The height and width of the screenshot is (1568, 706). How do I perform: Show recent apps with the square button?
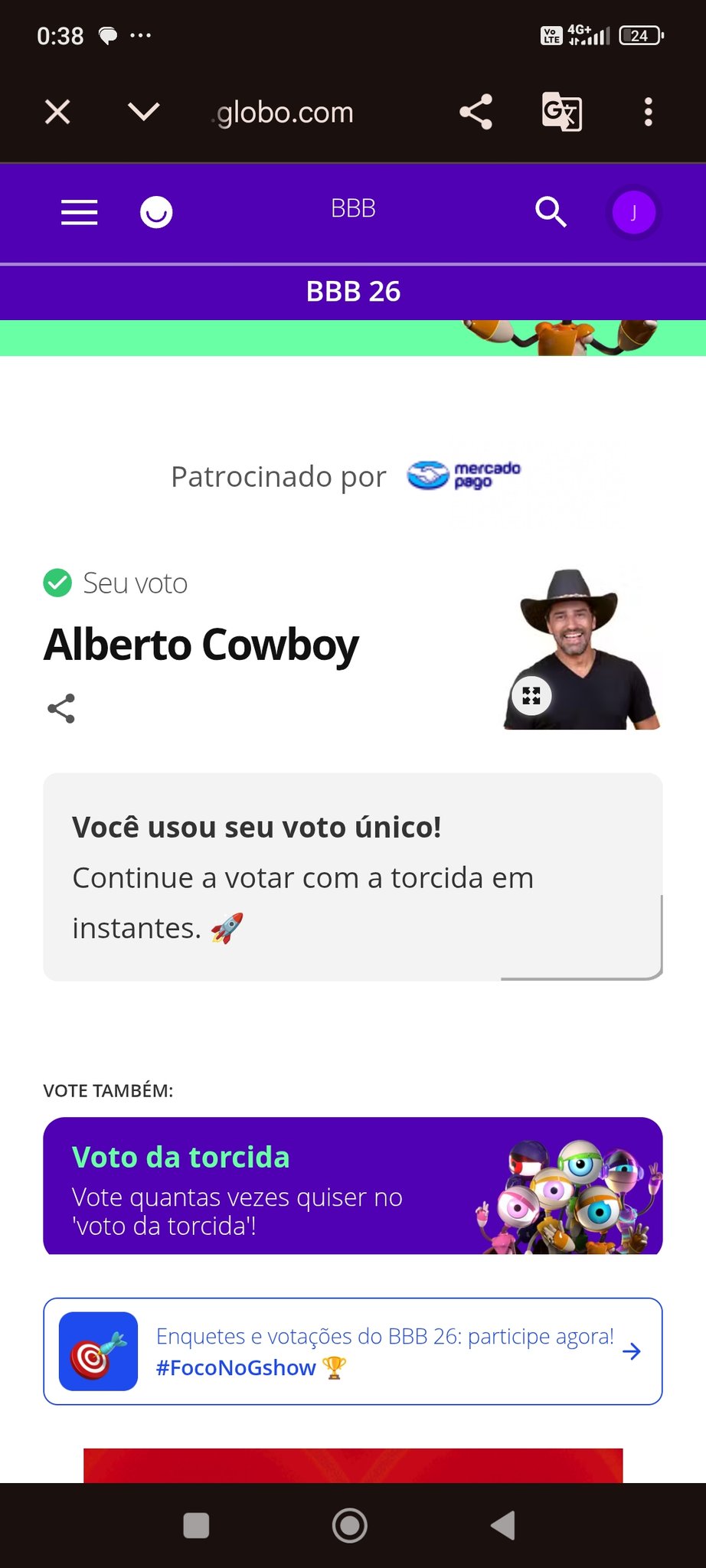pos(197,1525)
